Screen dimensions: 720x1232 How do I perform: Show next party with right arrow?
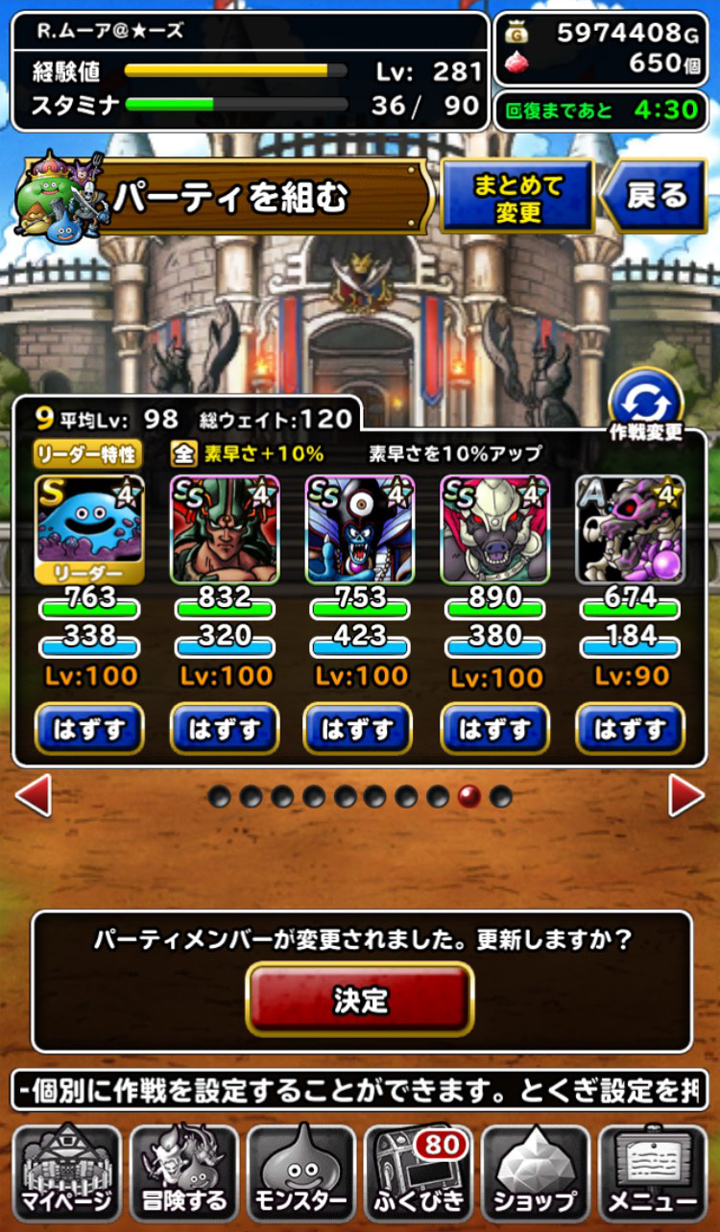click(686, 796)
